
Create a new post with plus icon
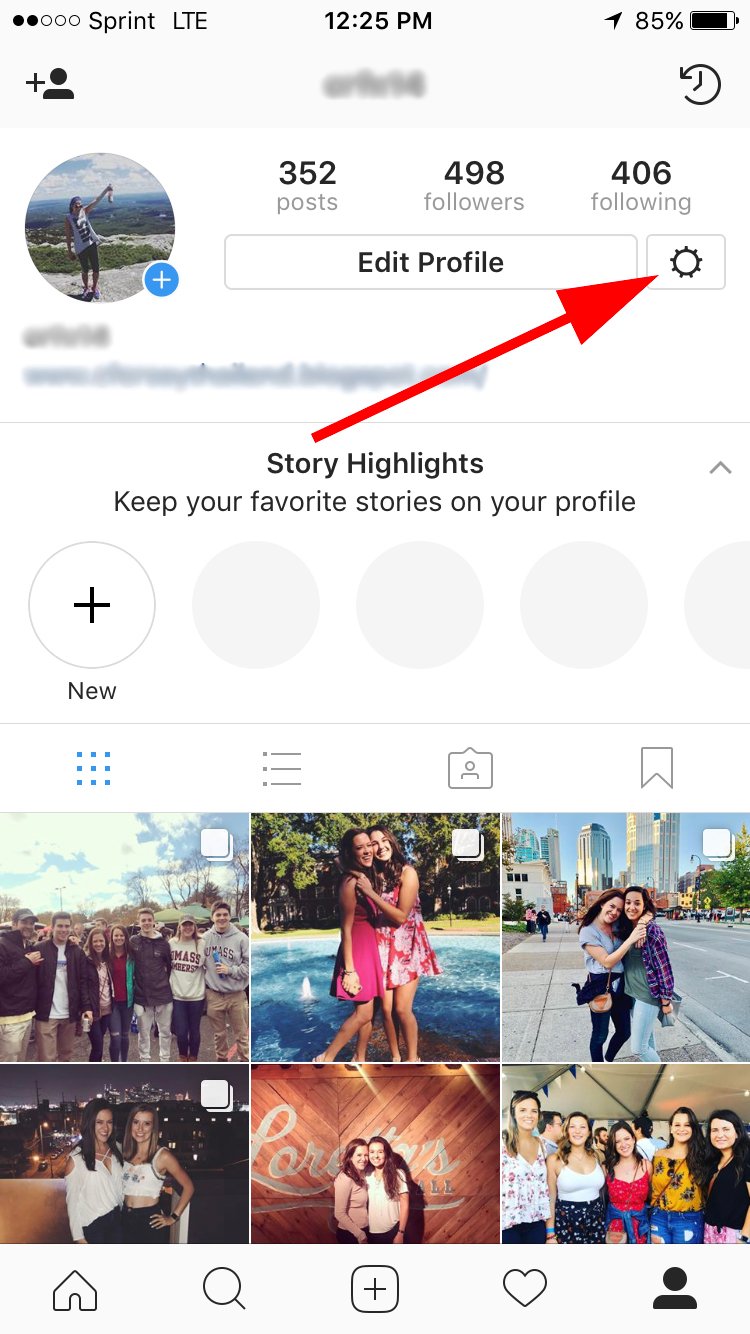click(374, 1289)
